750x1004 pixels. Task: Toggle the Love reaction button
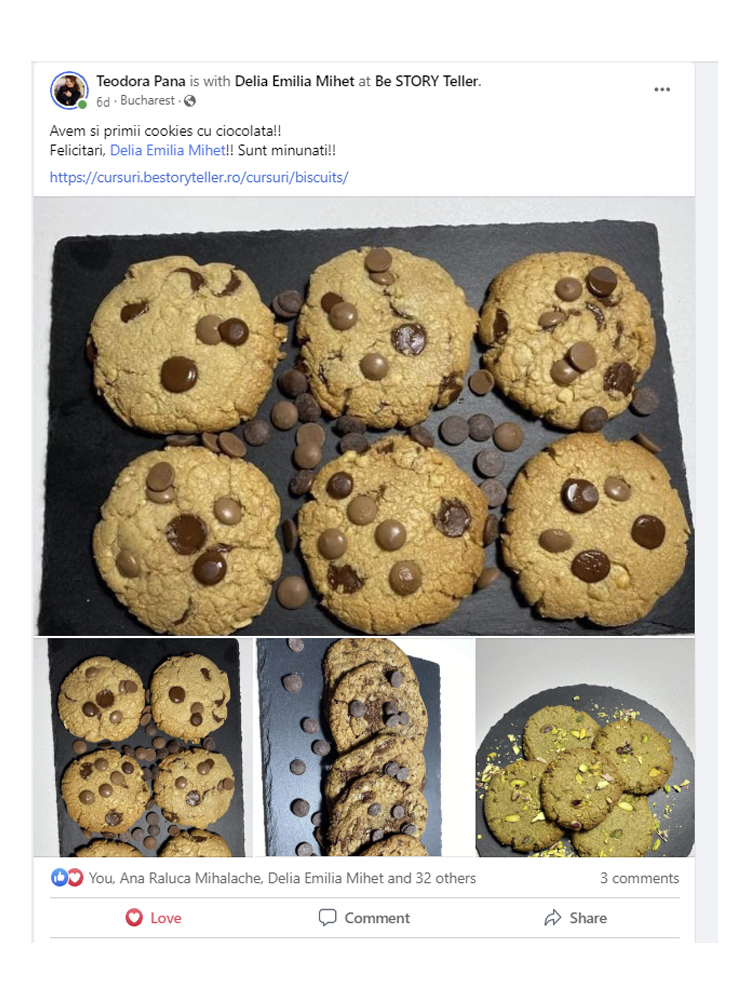pyautogui.click(x=156, y=918)
